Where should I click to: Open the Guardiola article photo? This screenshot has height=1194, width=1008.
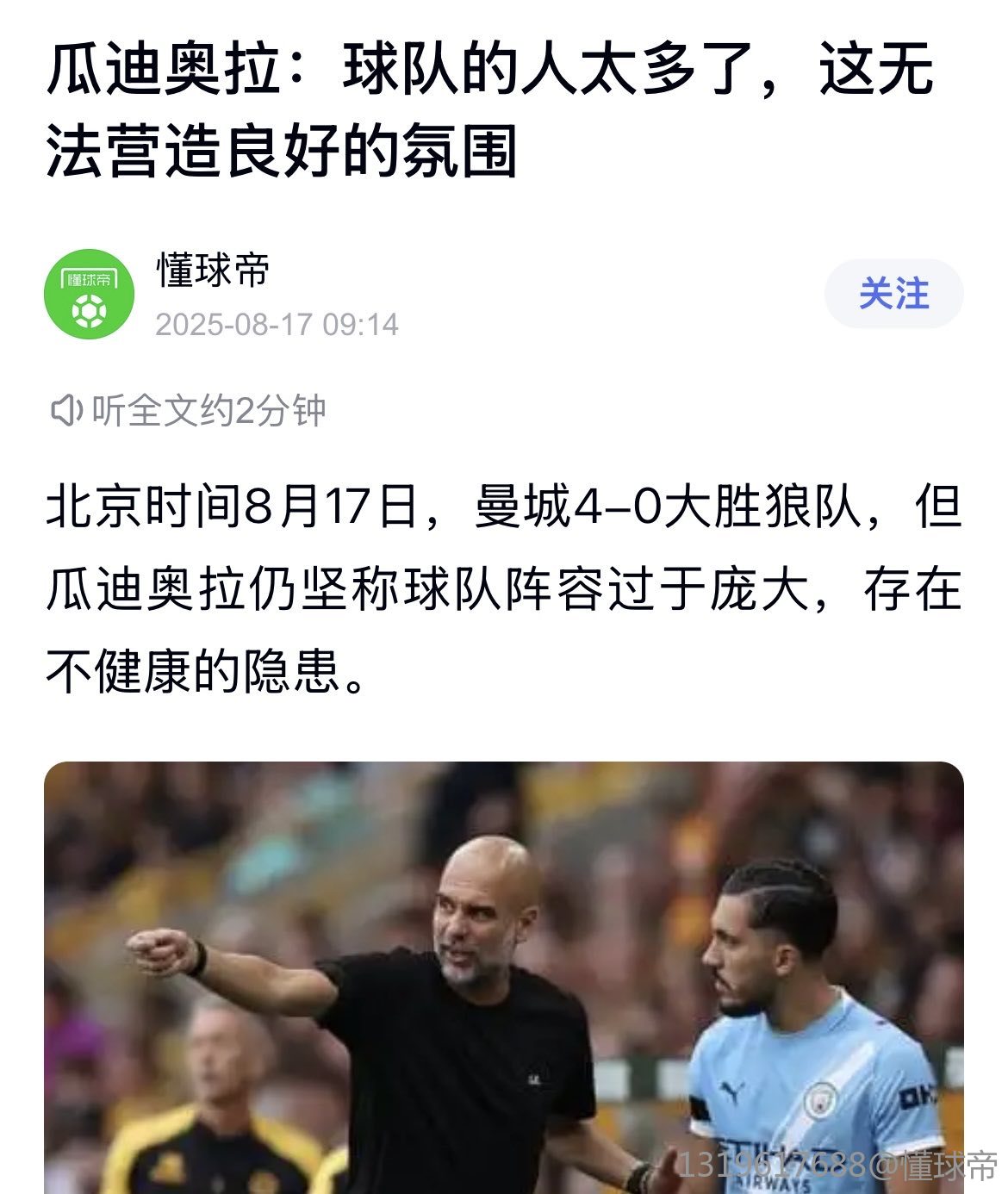[503, 978]
